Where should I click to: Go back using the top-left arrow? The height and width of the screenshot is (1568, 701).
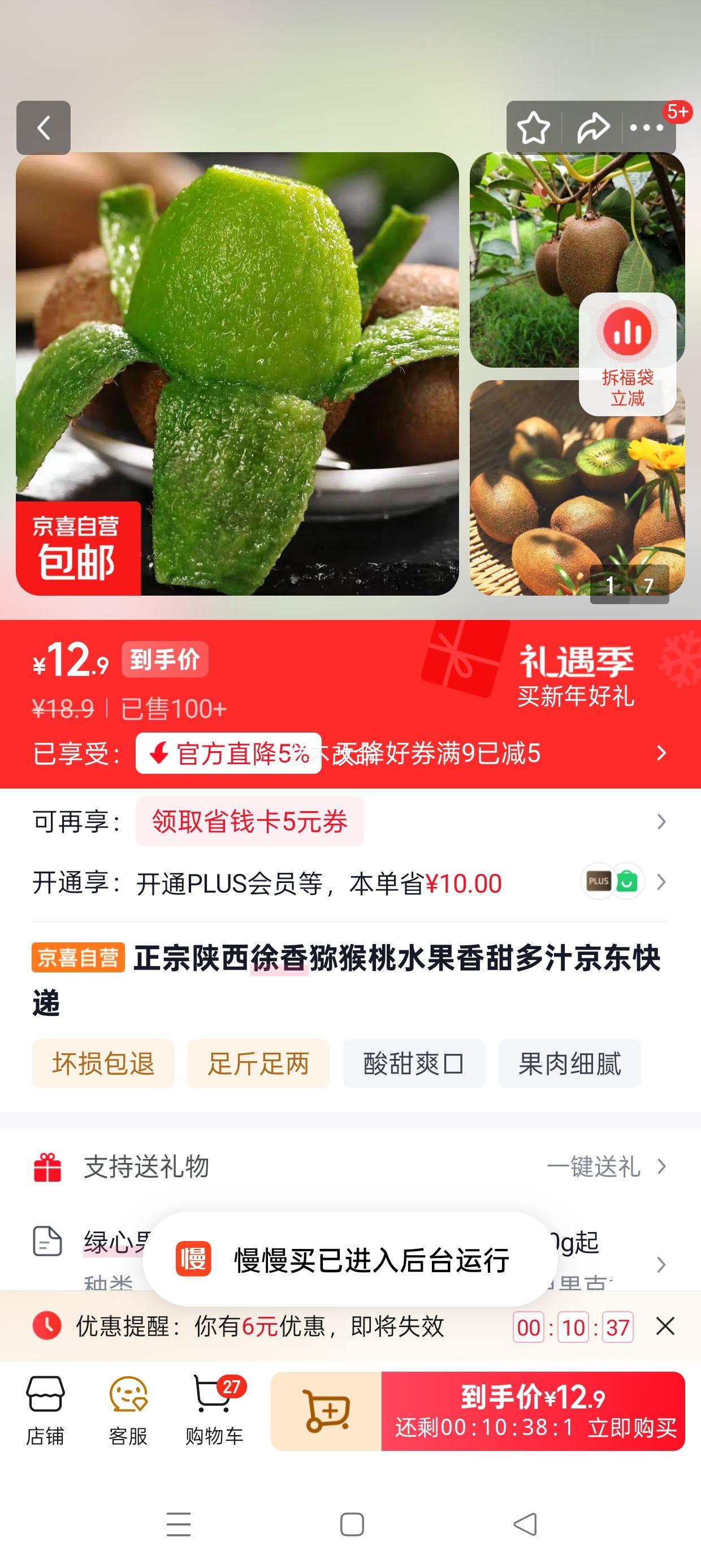coord(43,128)
